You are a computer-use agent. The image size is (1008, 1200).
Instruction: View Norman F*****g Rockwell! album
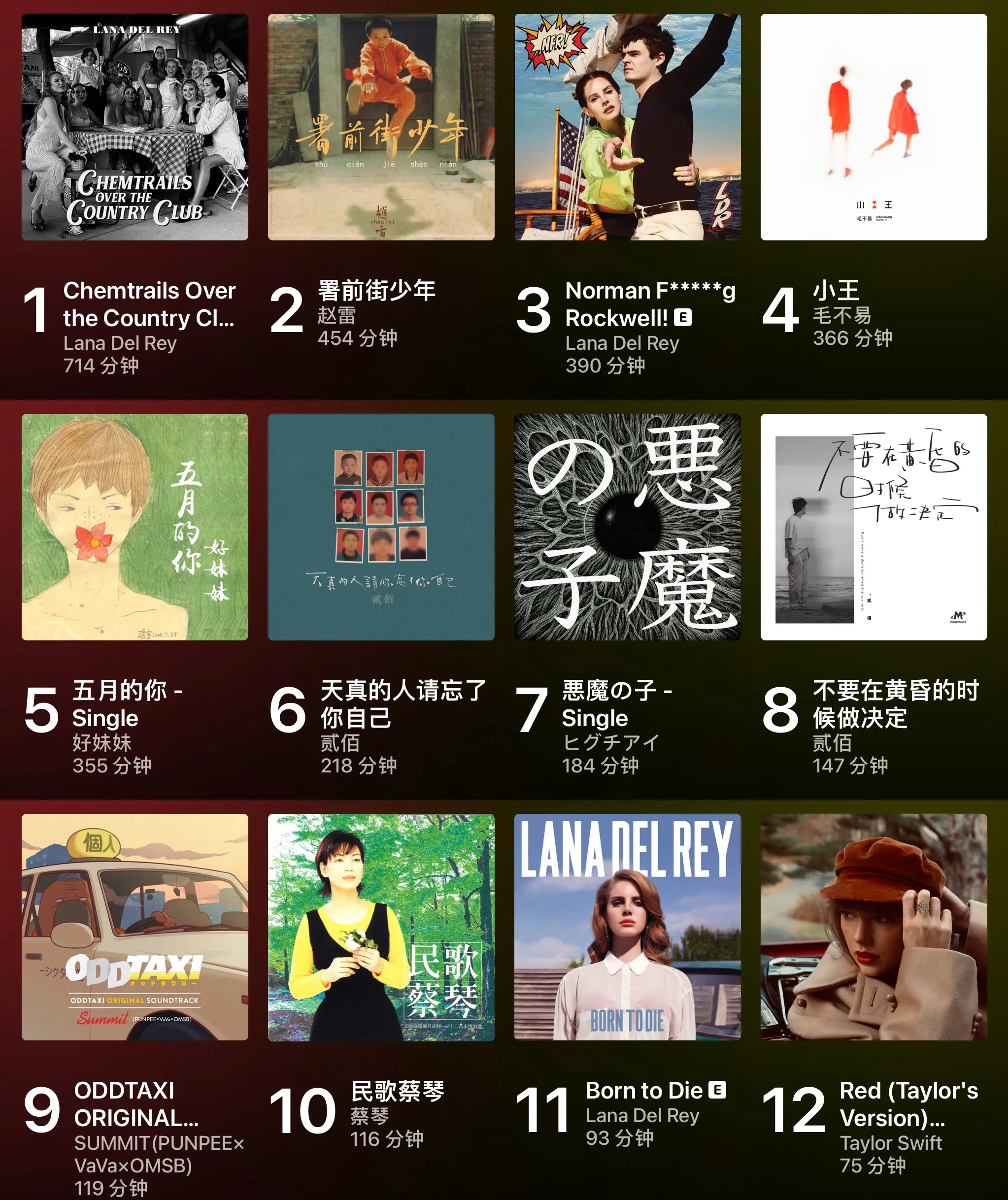(x=628, y=128)
